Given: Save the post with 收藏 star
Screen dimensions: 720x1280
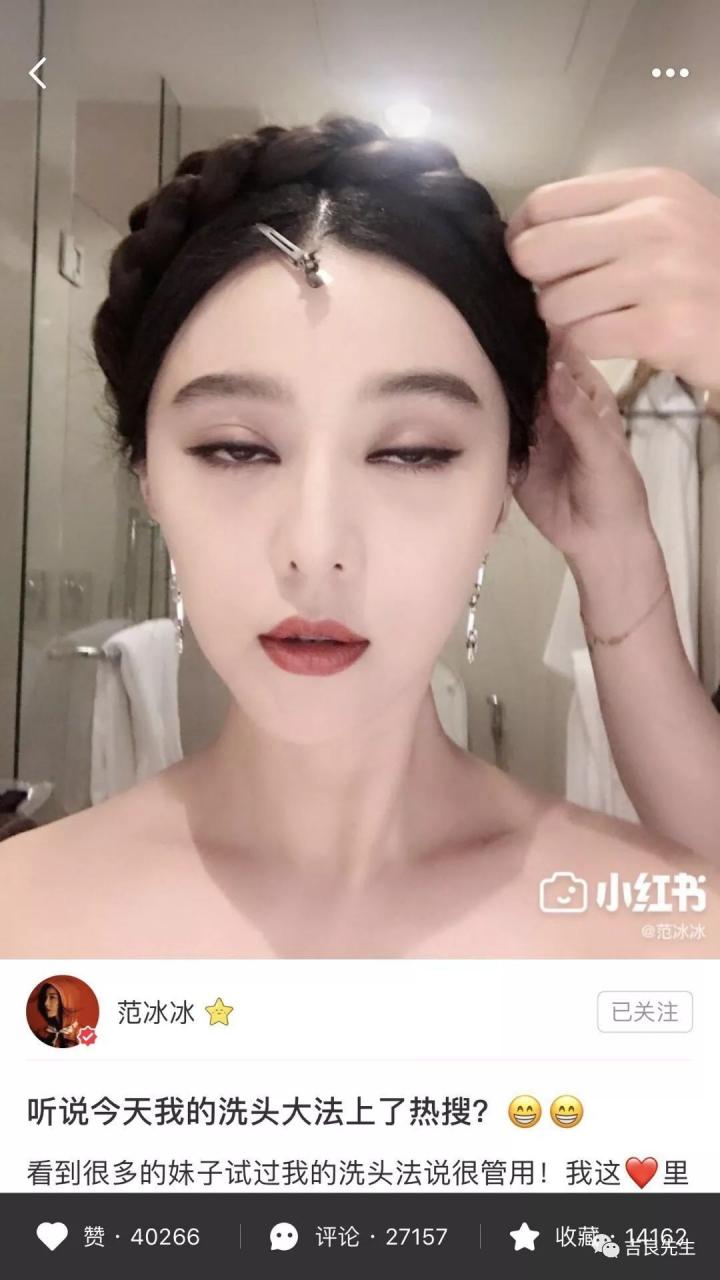Looking at the screenshot, I should tap(525, 1237).
